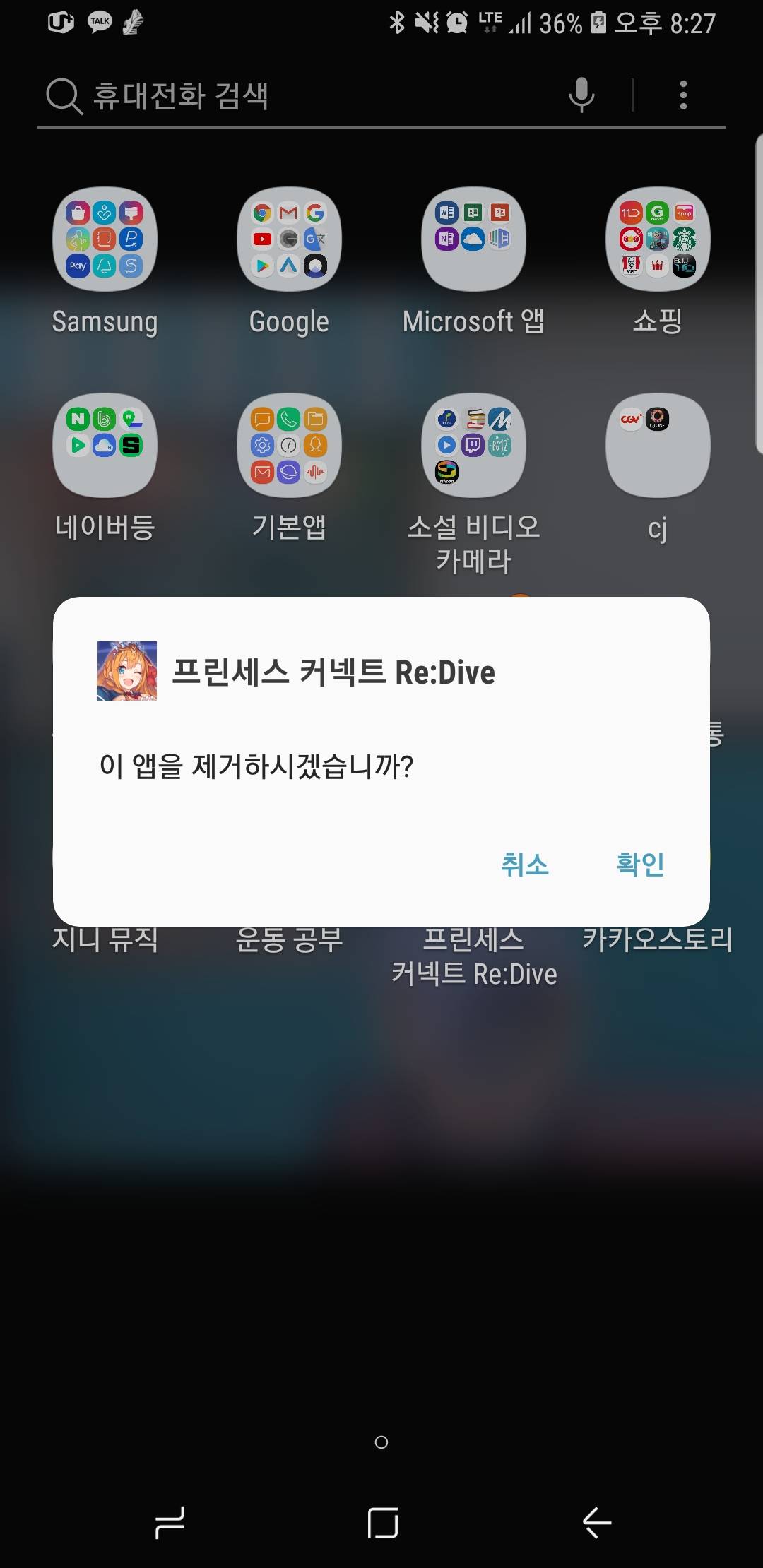This screenshot has height=1568, width=763.
Task: Tap 확인 to confirm app removal
Action: pos(640,865)
